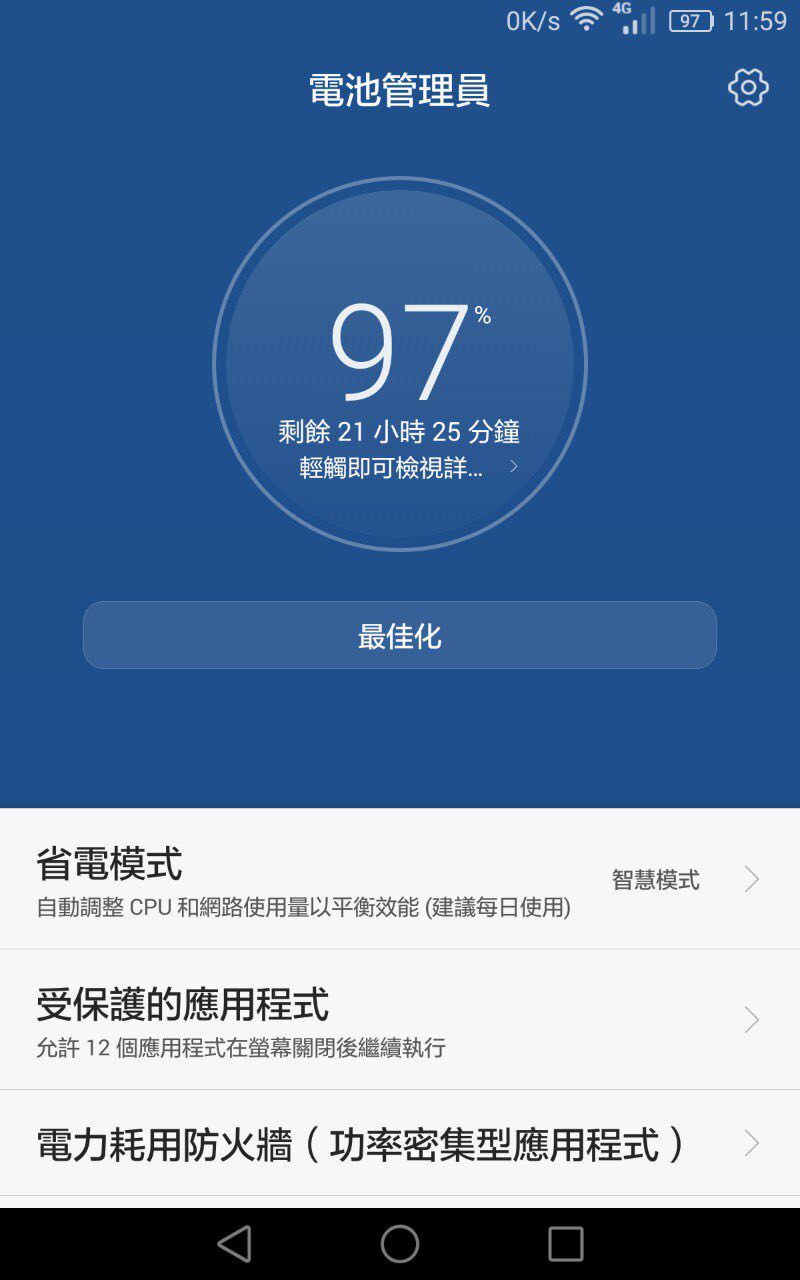Image resolution: width=800 pixels, height=1280 pixels.
Task: View battery details in the 97% circle
Action: [x=399, y=365]
